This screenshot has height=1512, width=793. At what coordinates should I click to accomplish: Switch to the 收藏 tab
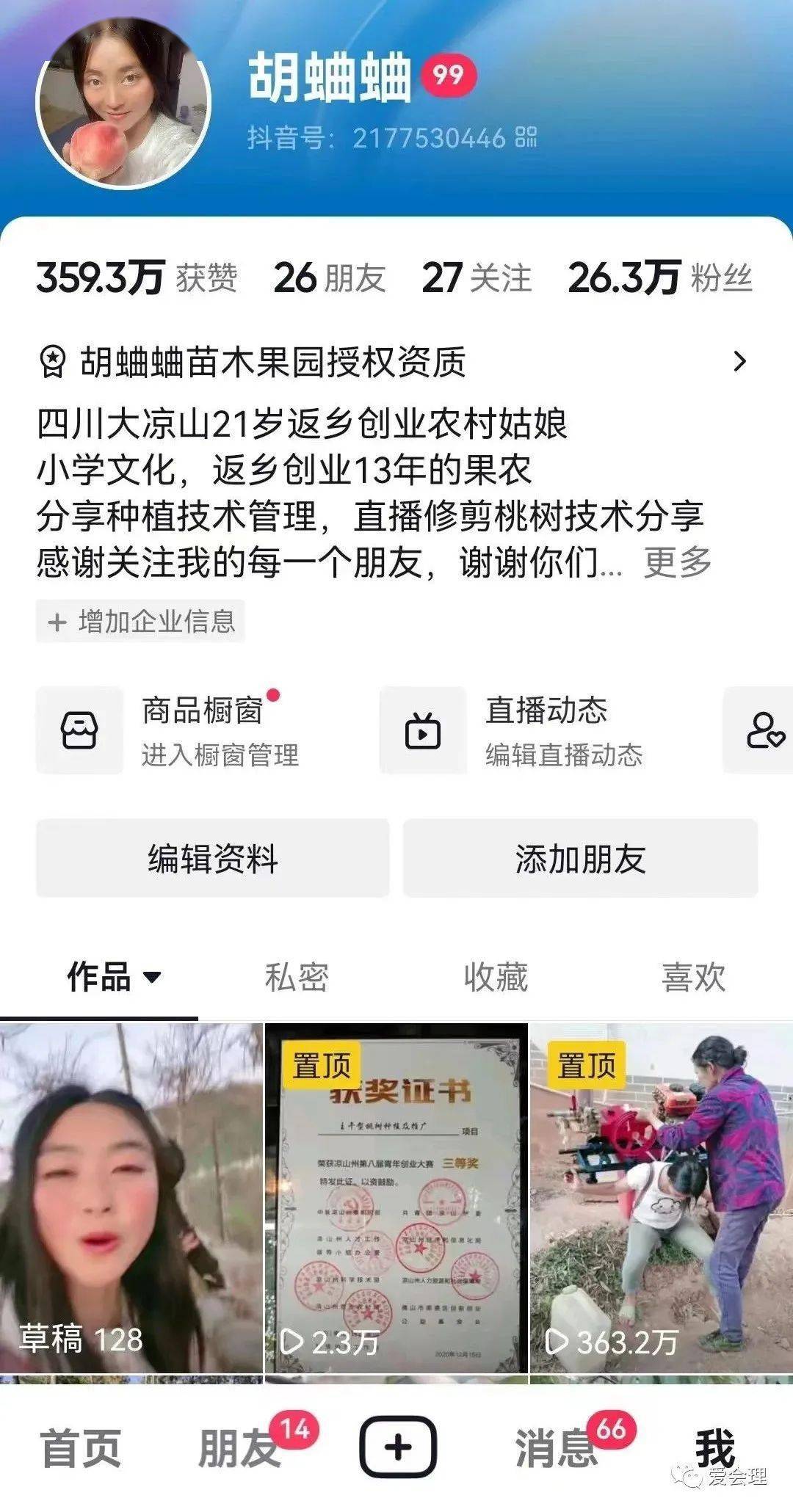coord(496,977)
